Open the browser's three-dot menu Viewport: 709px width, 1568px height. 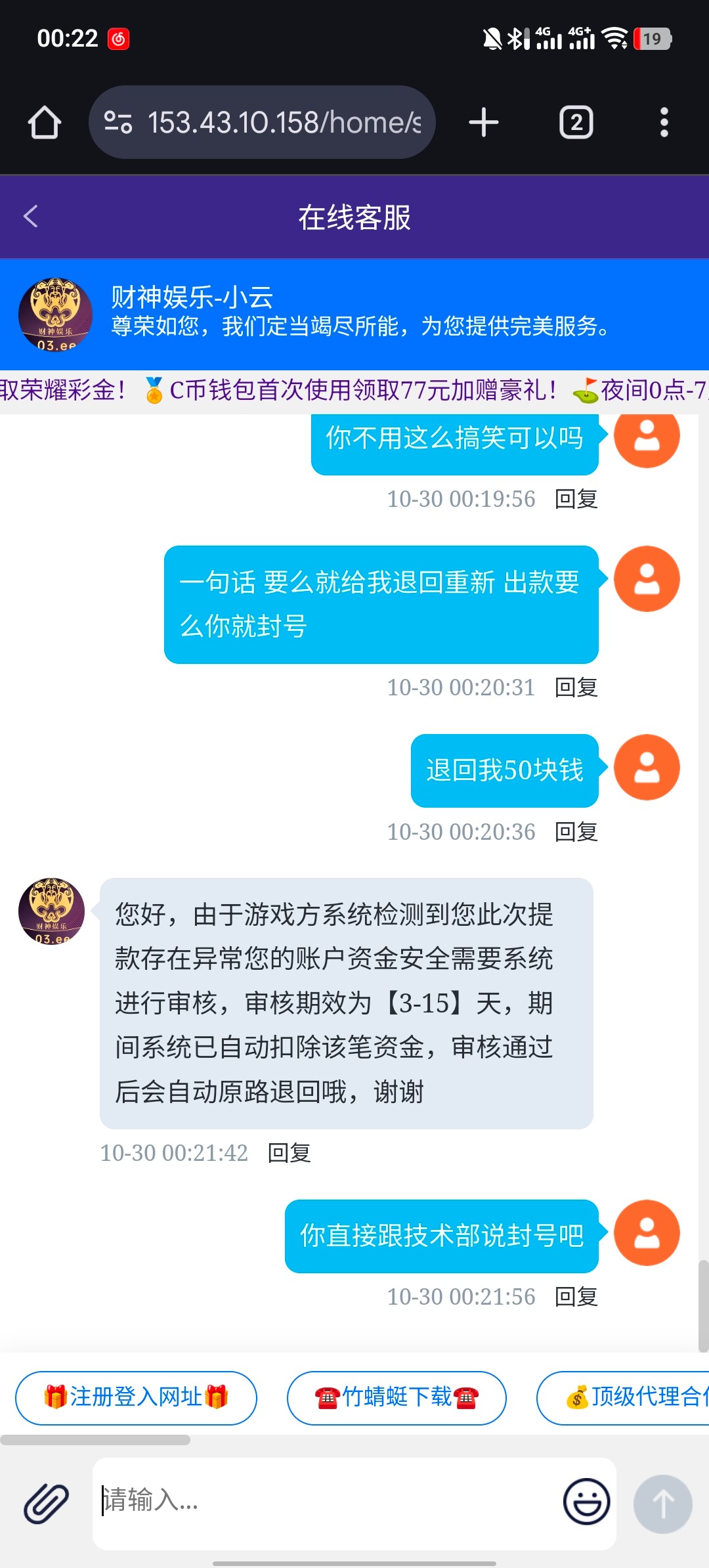664,123
